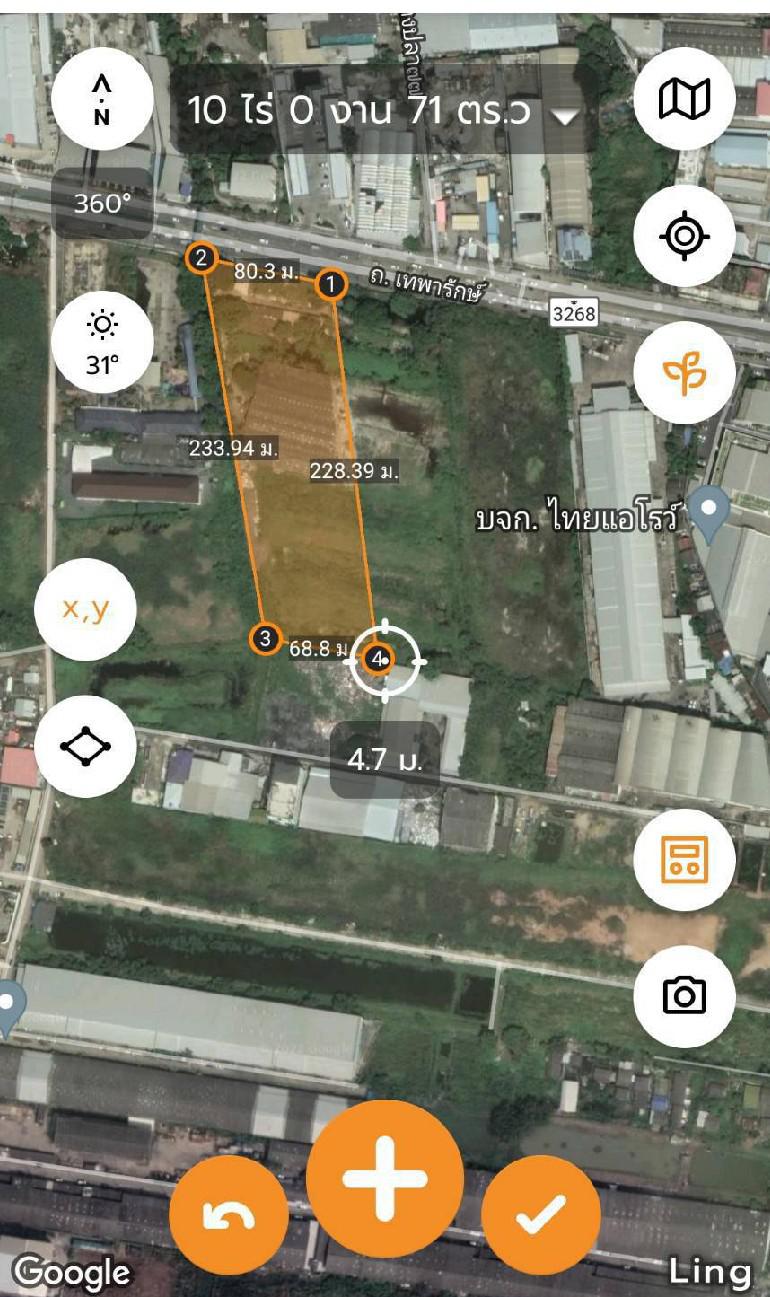Open the orange calculator icon button
The height and width of the screenshot is (1297, 770).
685,859
